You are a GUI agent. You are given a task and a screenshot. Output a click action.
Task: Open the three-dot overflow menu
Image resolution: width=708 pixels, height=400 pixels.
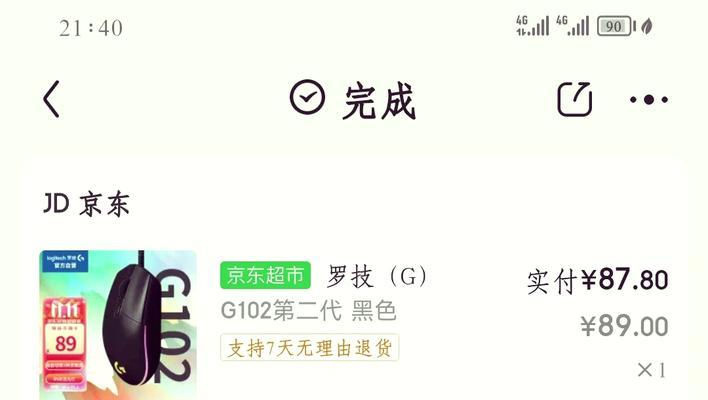(x=648, y=99)
